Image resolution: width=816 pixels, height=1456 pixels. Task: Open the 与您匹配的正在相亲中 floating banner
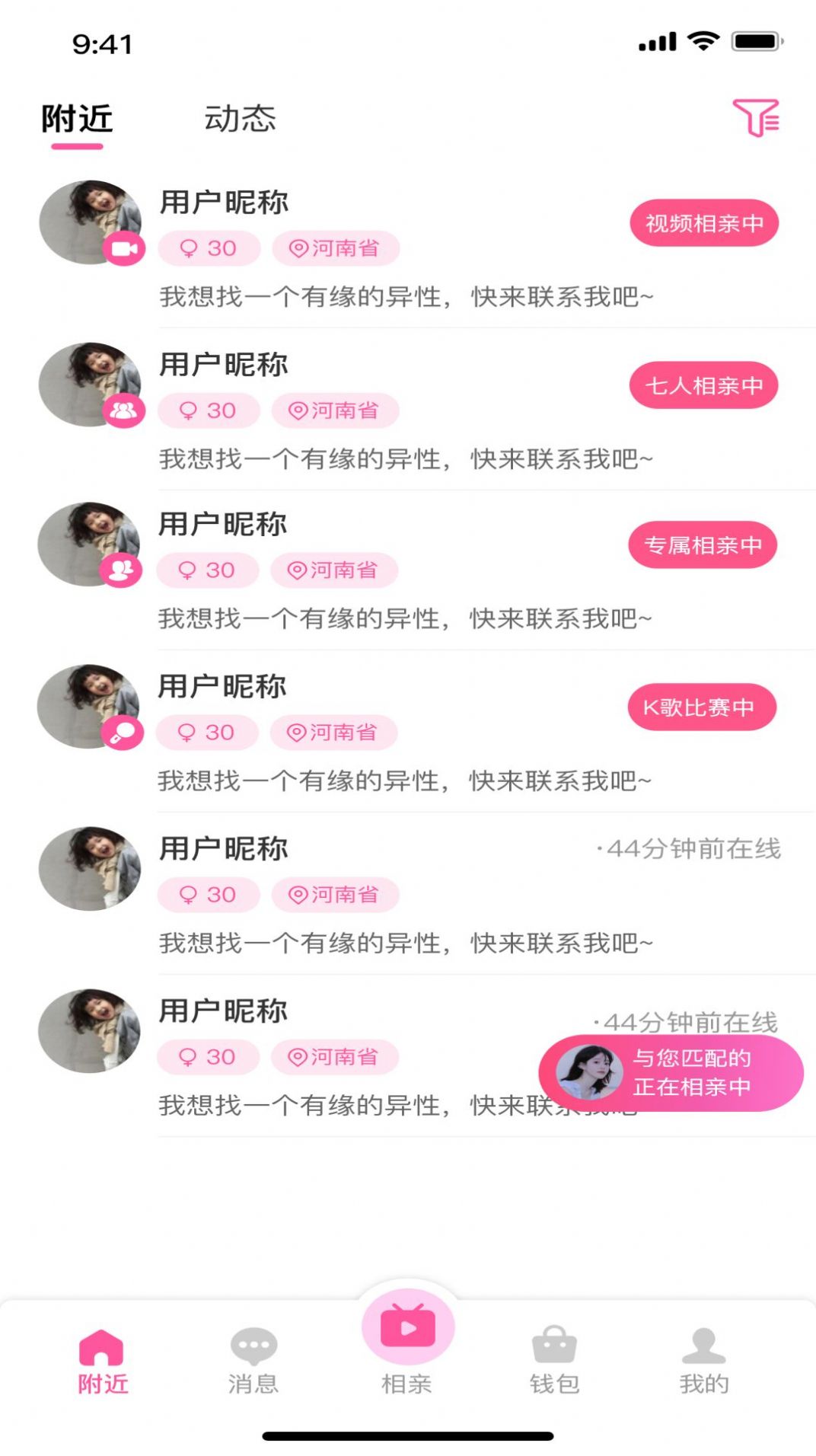pos(671,1072)
